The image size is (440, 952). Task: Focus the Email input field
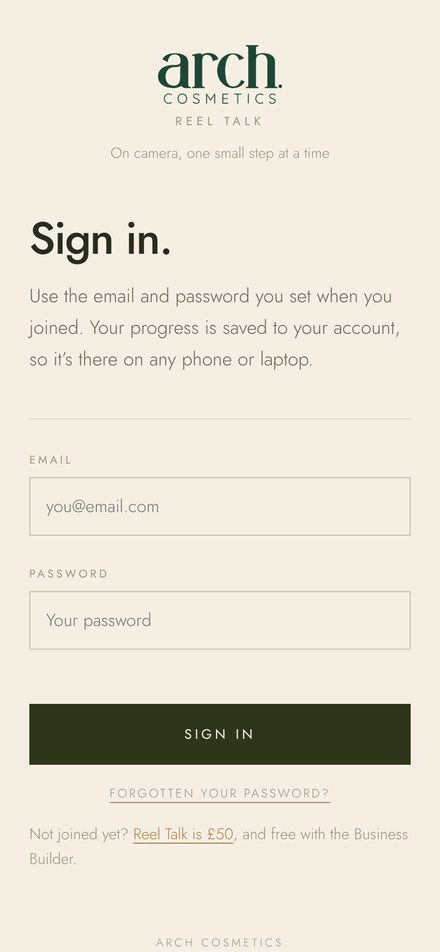pos(220,506)
